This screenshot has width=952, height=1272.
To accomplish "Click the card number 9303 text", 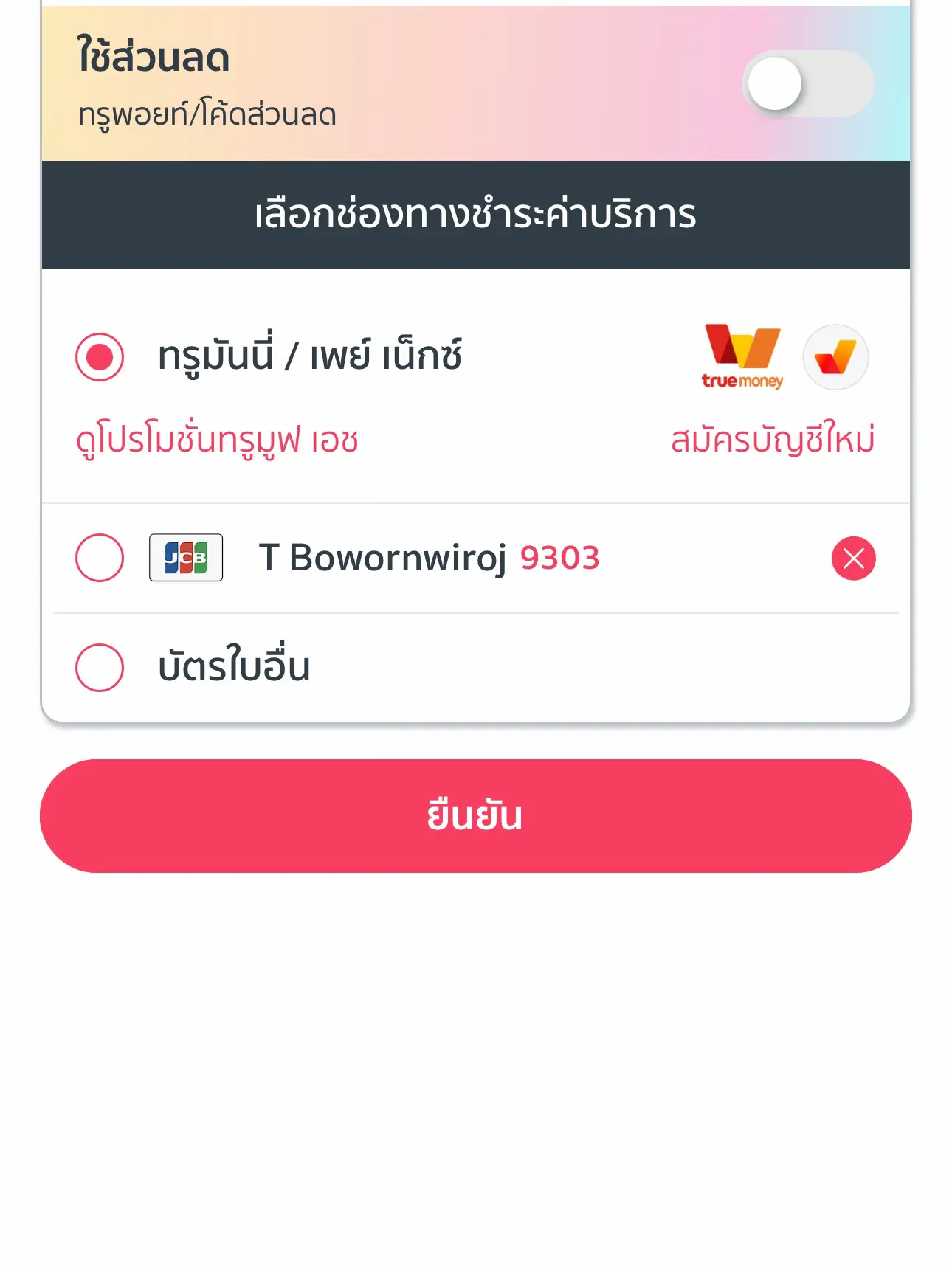I will coord(560,559).
